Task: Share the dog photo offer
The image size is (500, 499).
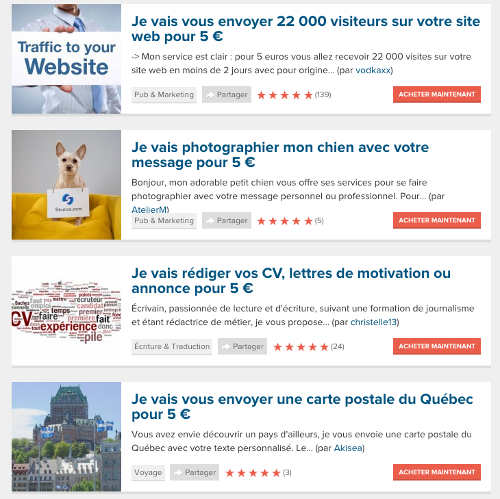Action: pyautogui.click(x=226, y=221)
